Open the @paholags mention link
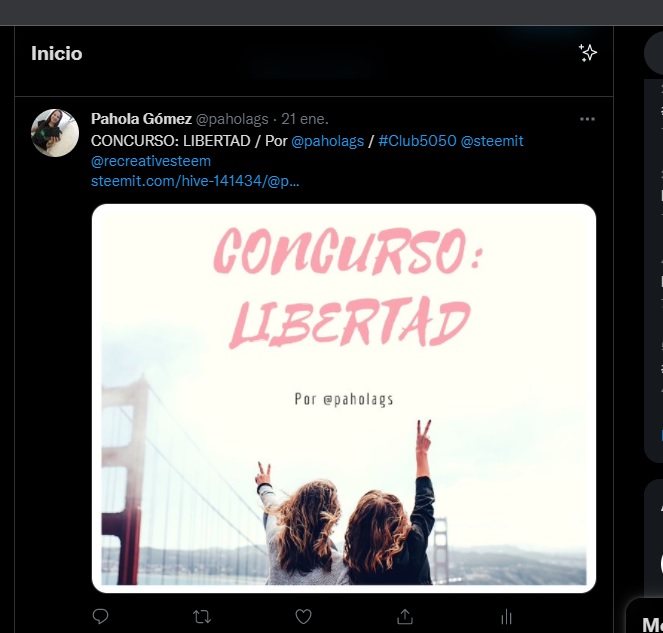 pyautogui.click(x=327, y=141)
